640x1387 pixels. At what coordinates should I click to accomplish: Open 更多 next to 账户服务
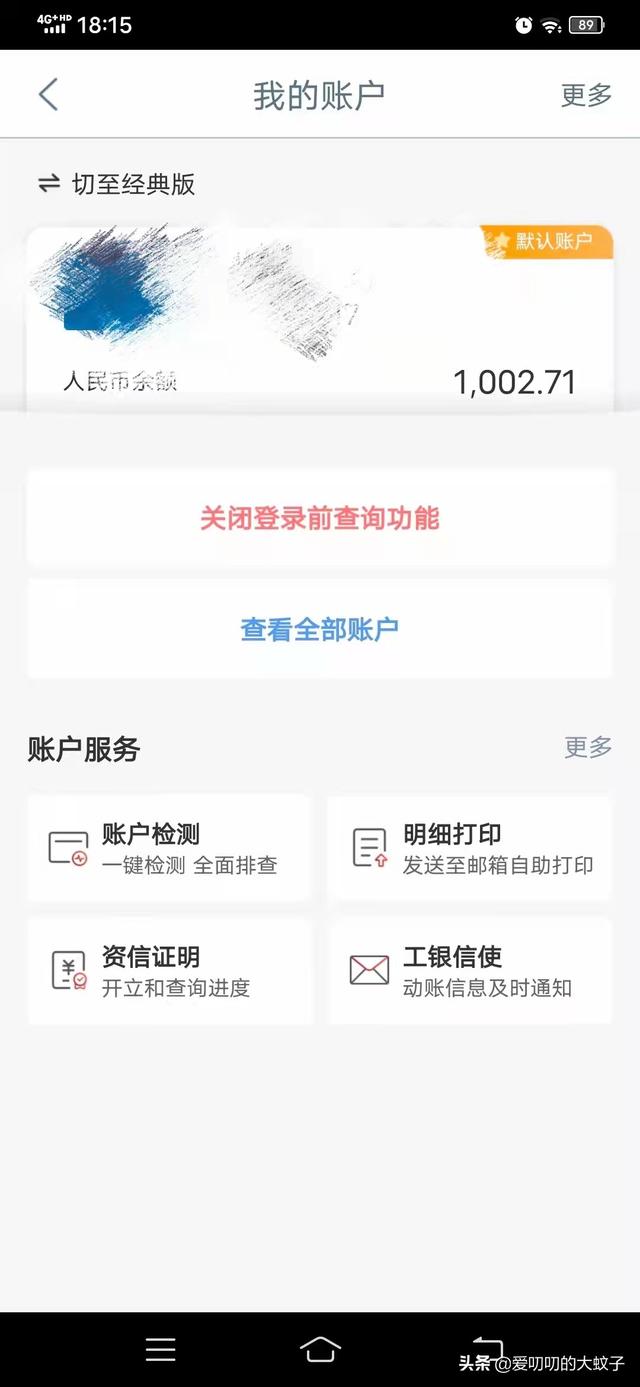588,747
